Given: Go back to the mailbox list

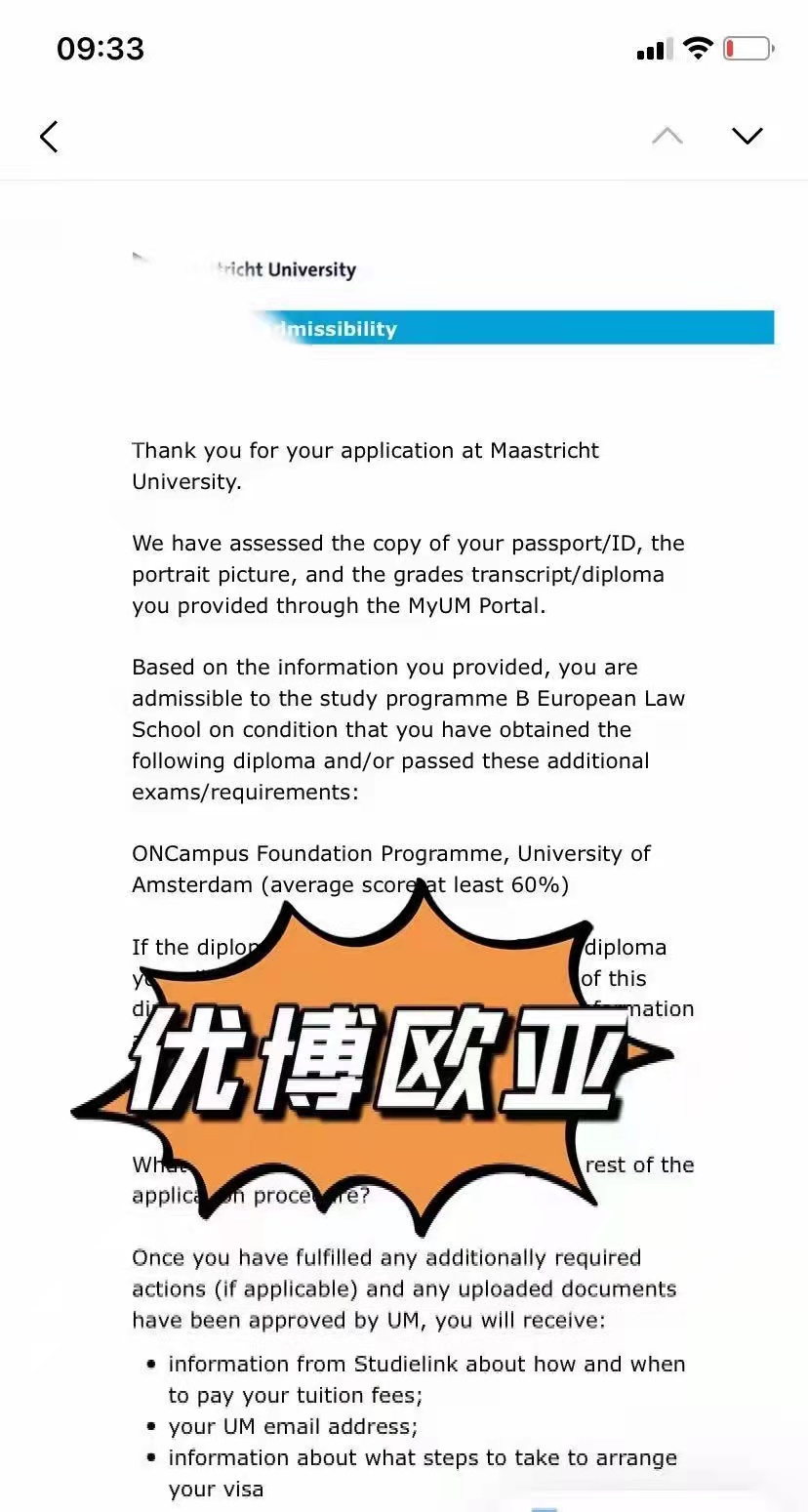Looking at the screenshot, I should coord(49,137).
